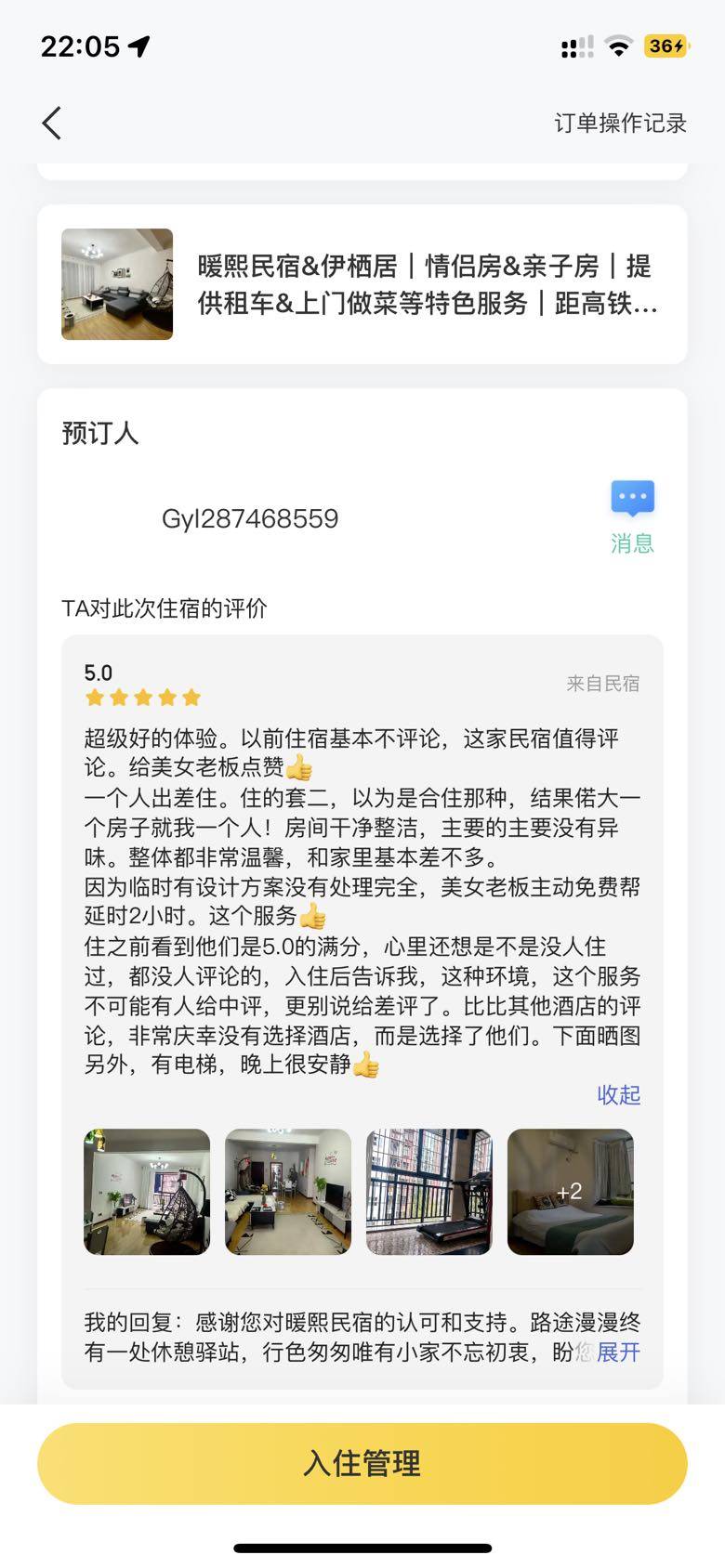View the first review photo of living room
The width and height of the screenshot is (725, 1568).
click(147, 1192)
